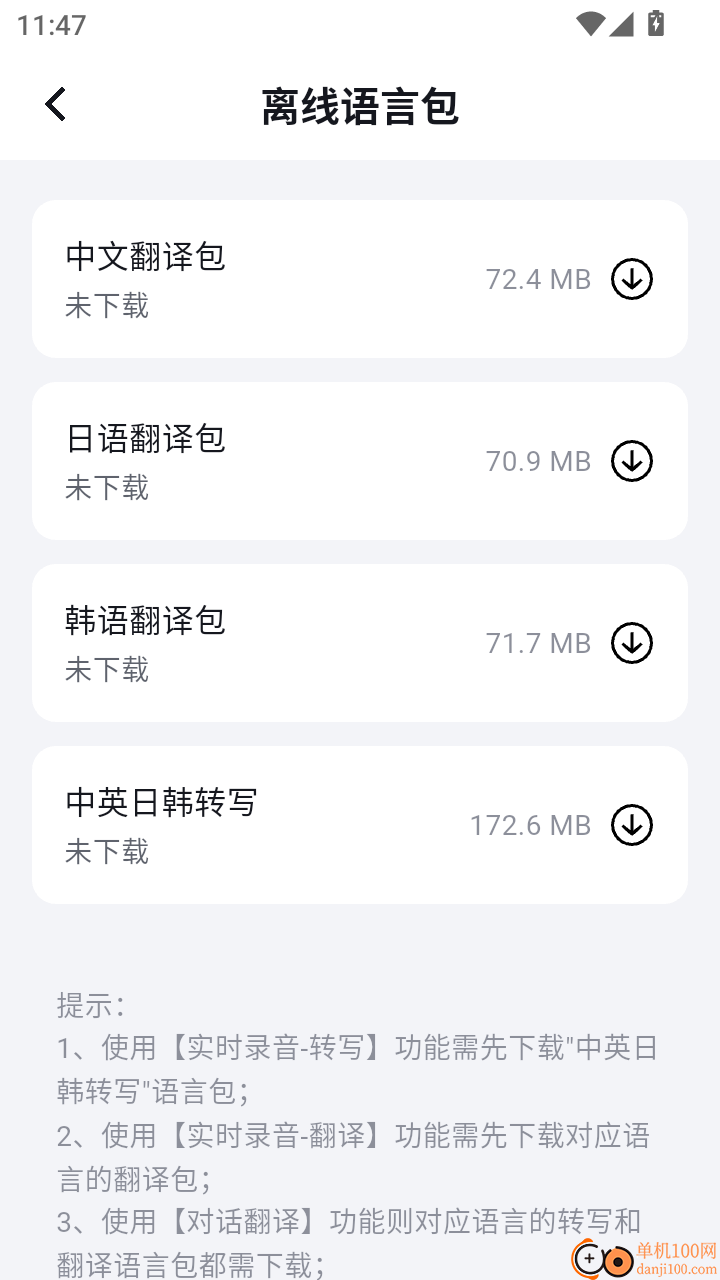Tap the 172.6 MB size text
This screenshot has height=1280, width=720.
coord(530,825)
